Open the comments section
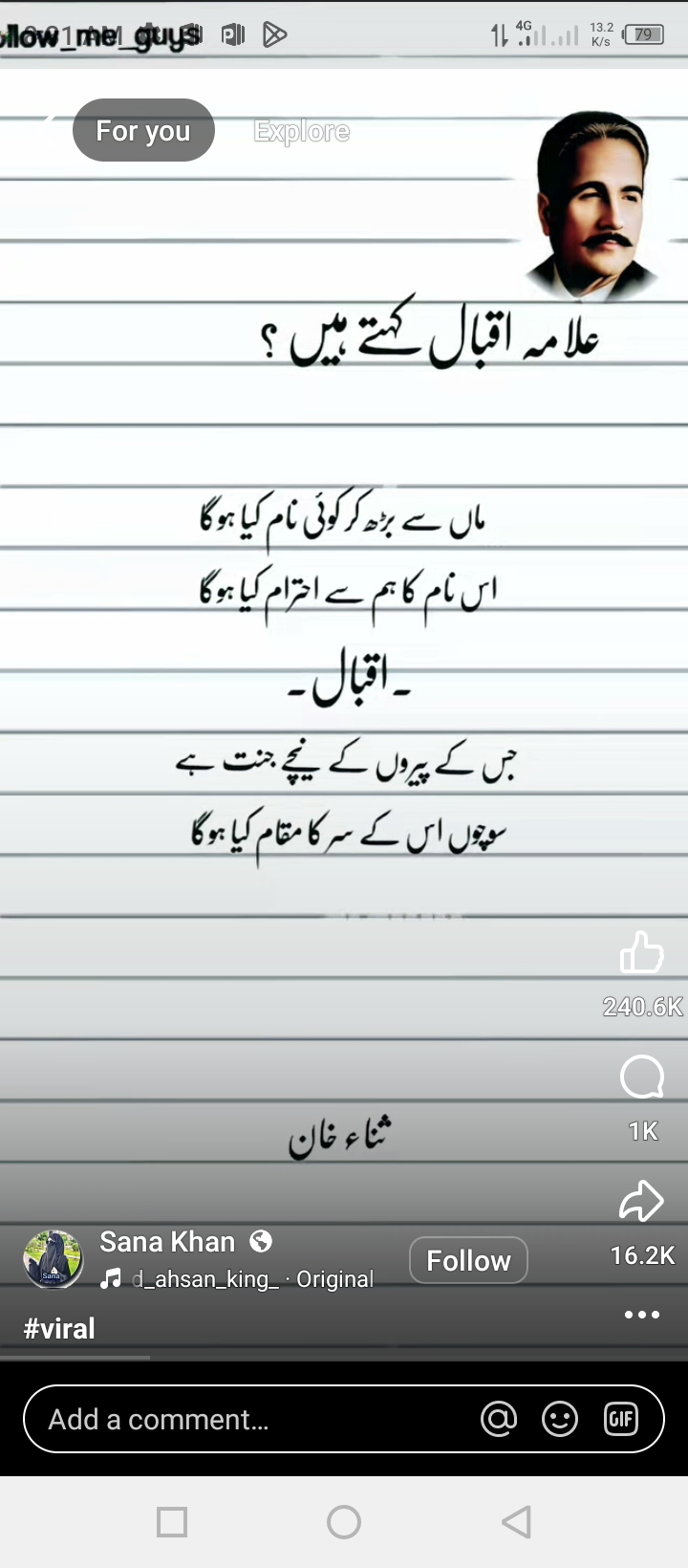Viewport: 688px width, 1568px height. [641, 1078]
